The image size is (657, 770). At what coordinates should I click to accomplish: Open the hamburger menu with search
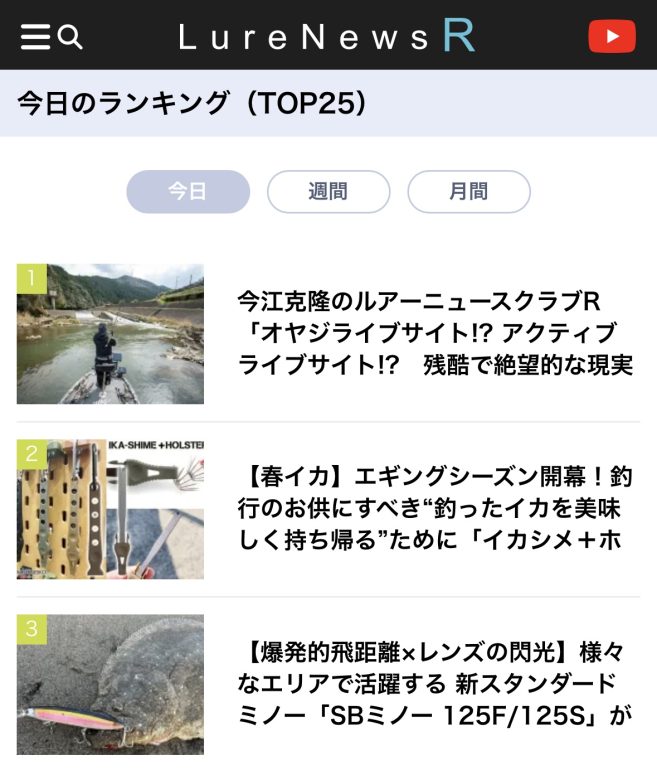pos(50,37)
